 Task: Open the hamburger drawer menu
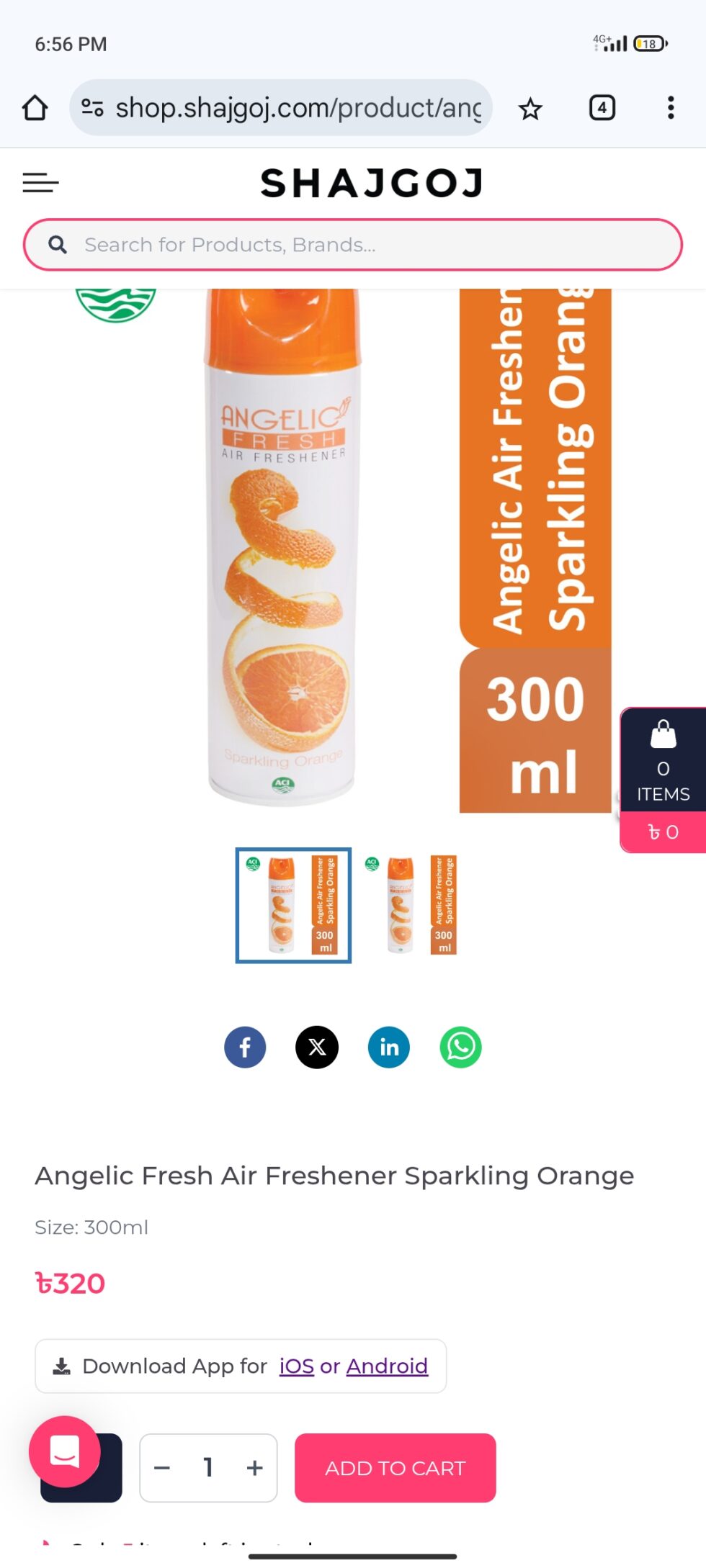coord(40,183)
